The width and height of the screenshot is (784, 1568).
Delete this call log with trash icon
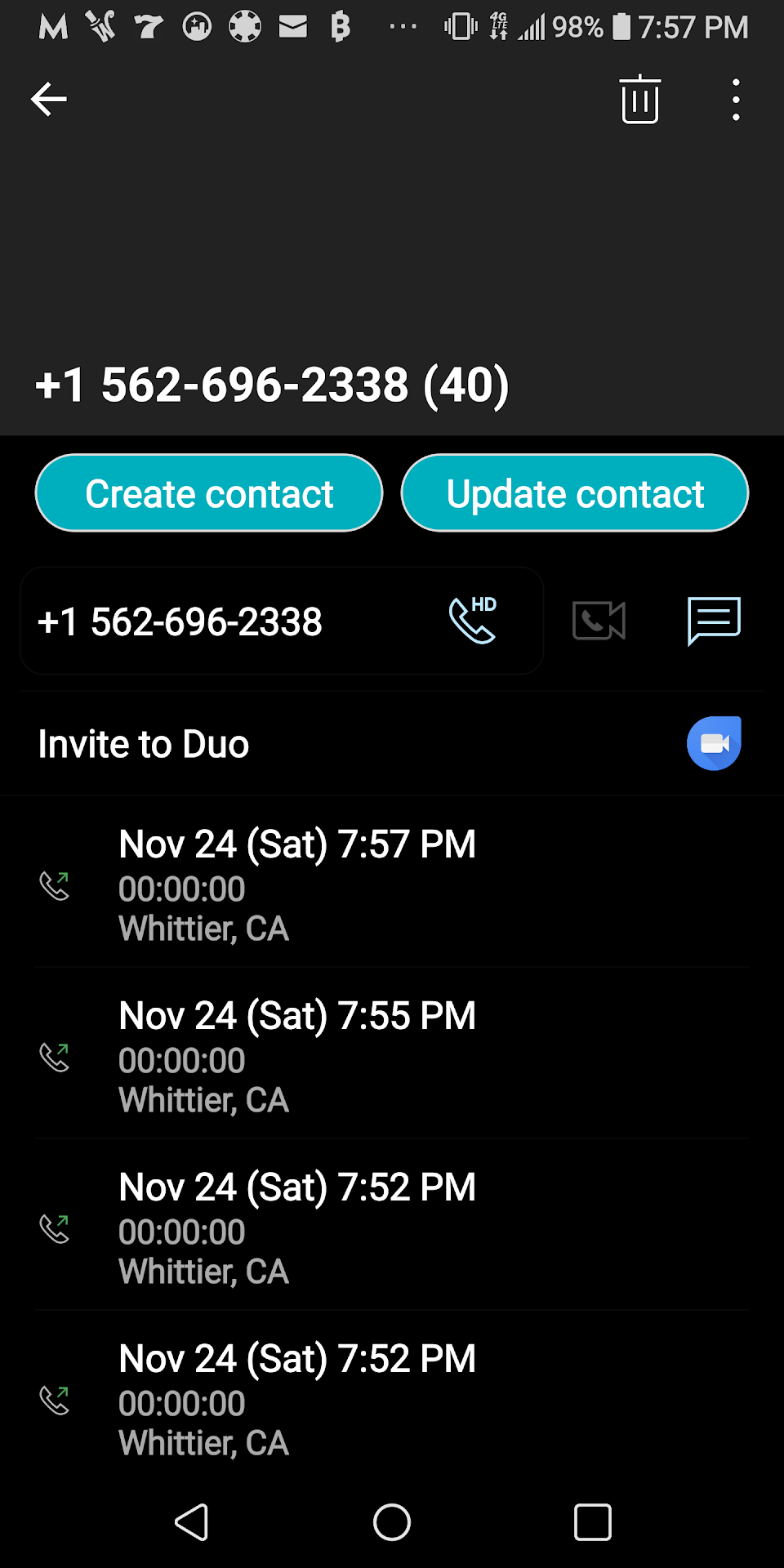point(639,100)
